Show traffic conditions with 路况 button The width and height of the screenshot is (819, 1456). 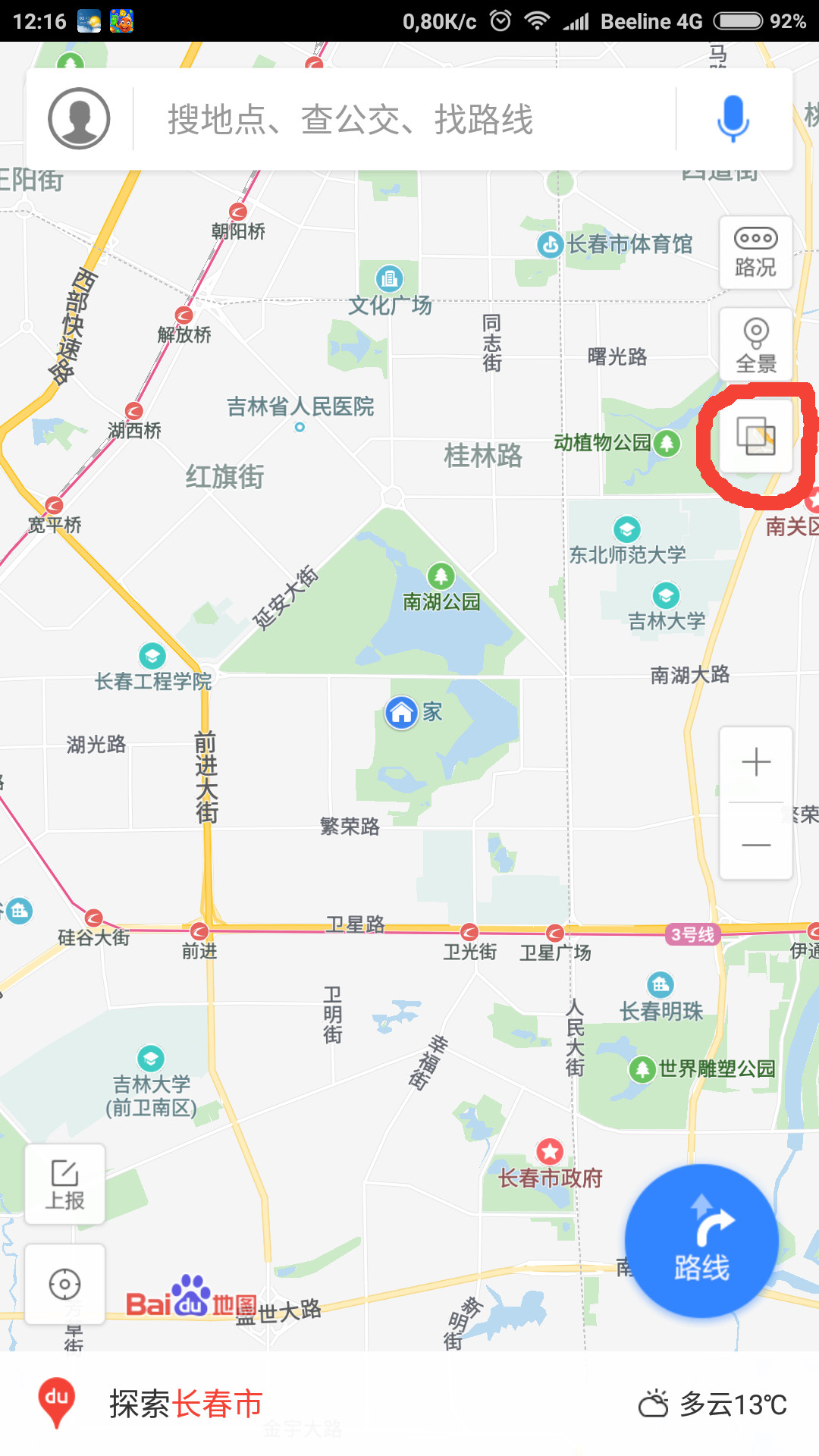coord(756,253)
